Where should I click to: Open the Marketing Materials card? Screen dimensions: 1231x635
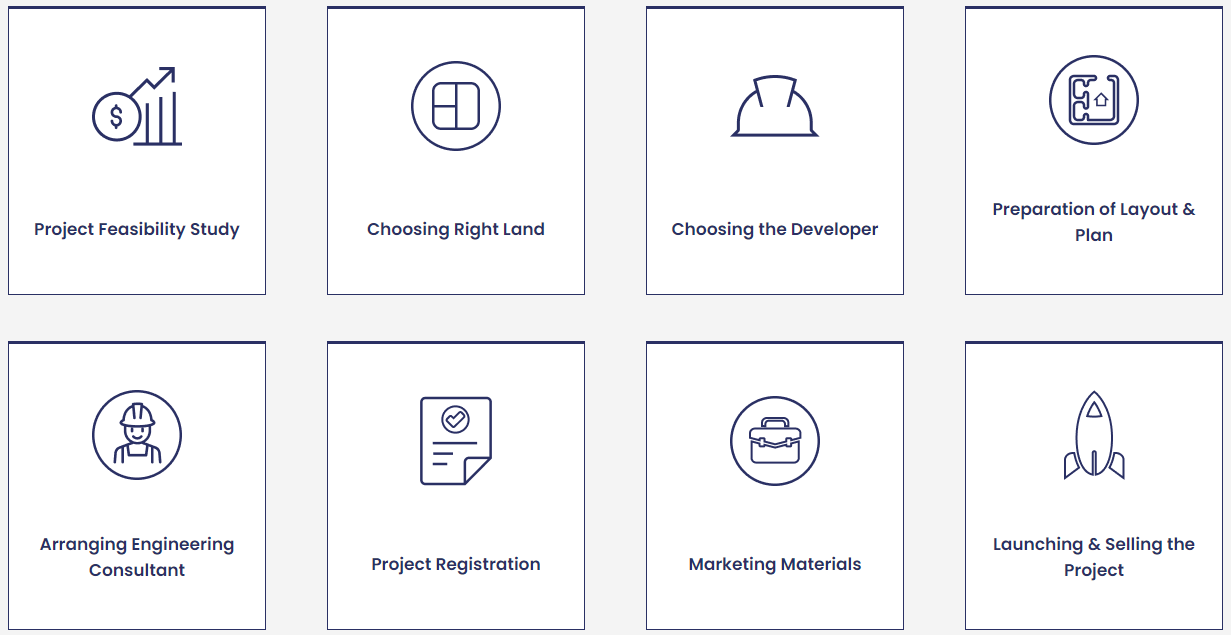775,486
